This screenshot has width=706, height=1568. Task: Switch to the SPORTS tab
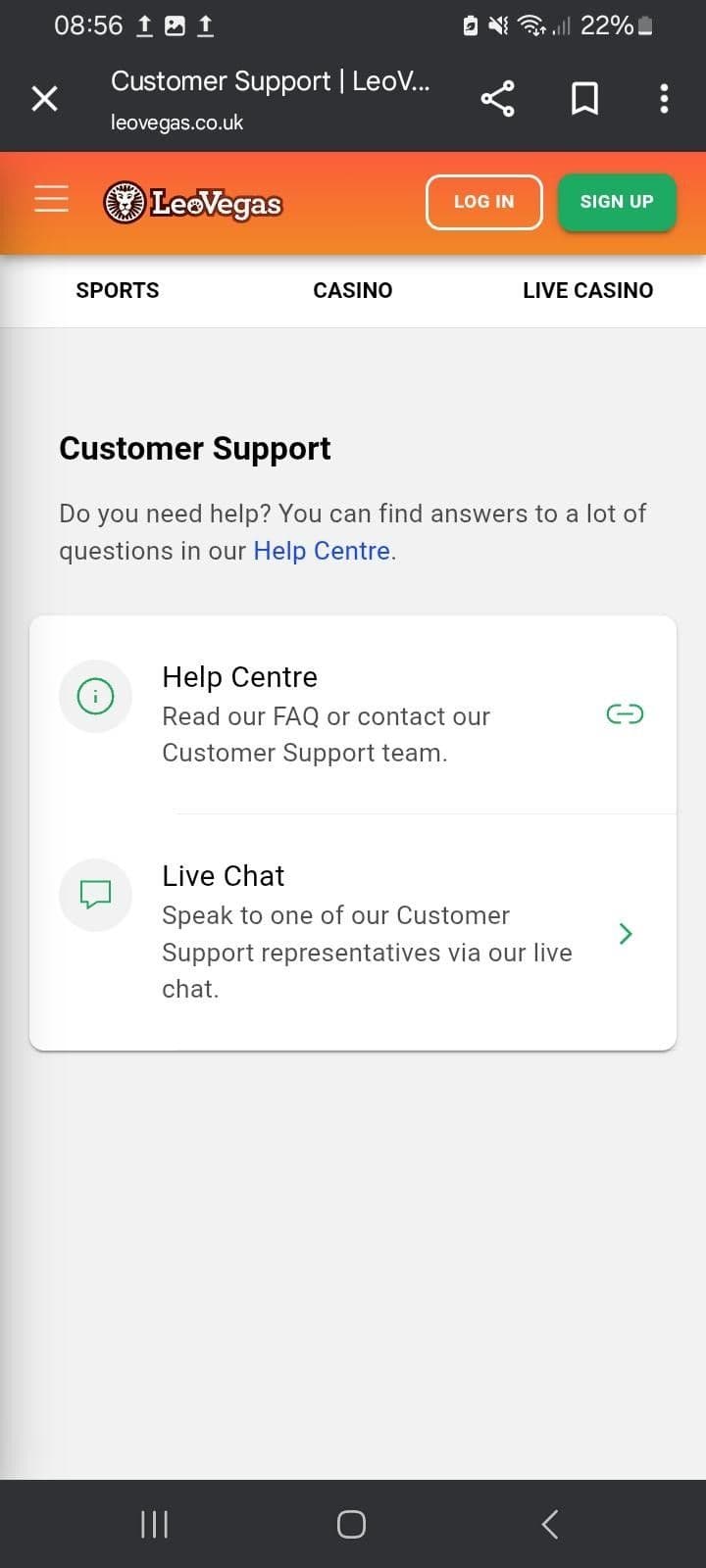117,290
